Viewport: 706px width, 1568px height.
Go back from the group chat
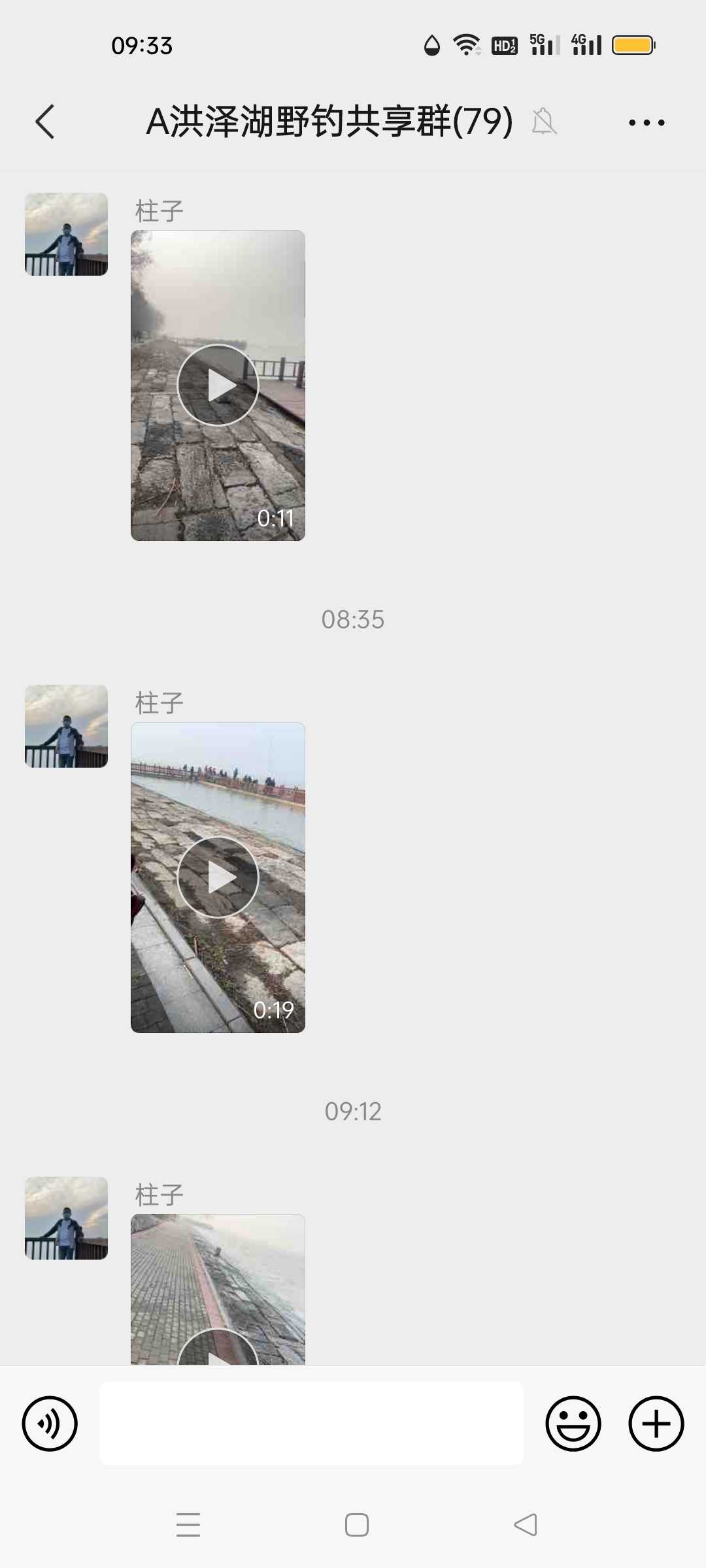[44, 122]
